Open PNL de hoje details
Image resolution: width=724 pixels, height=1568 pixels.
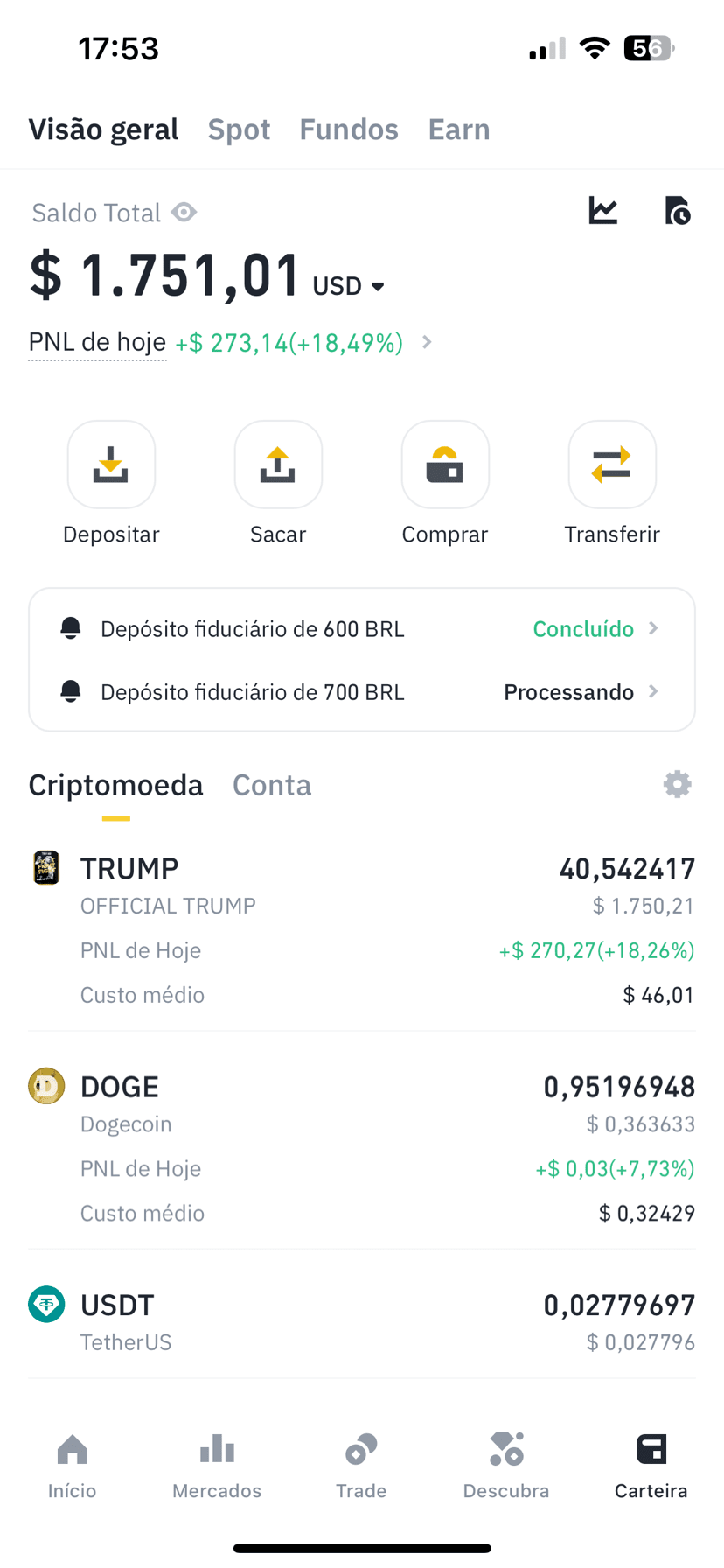point(427,342)
